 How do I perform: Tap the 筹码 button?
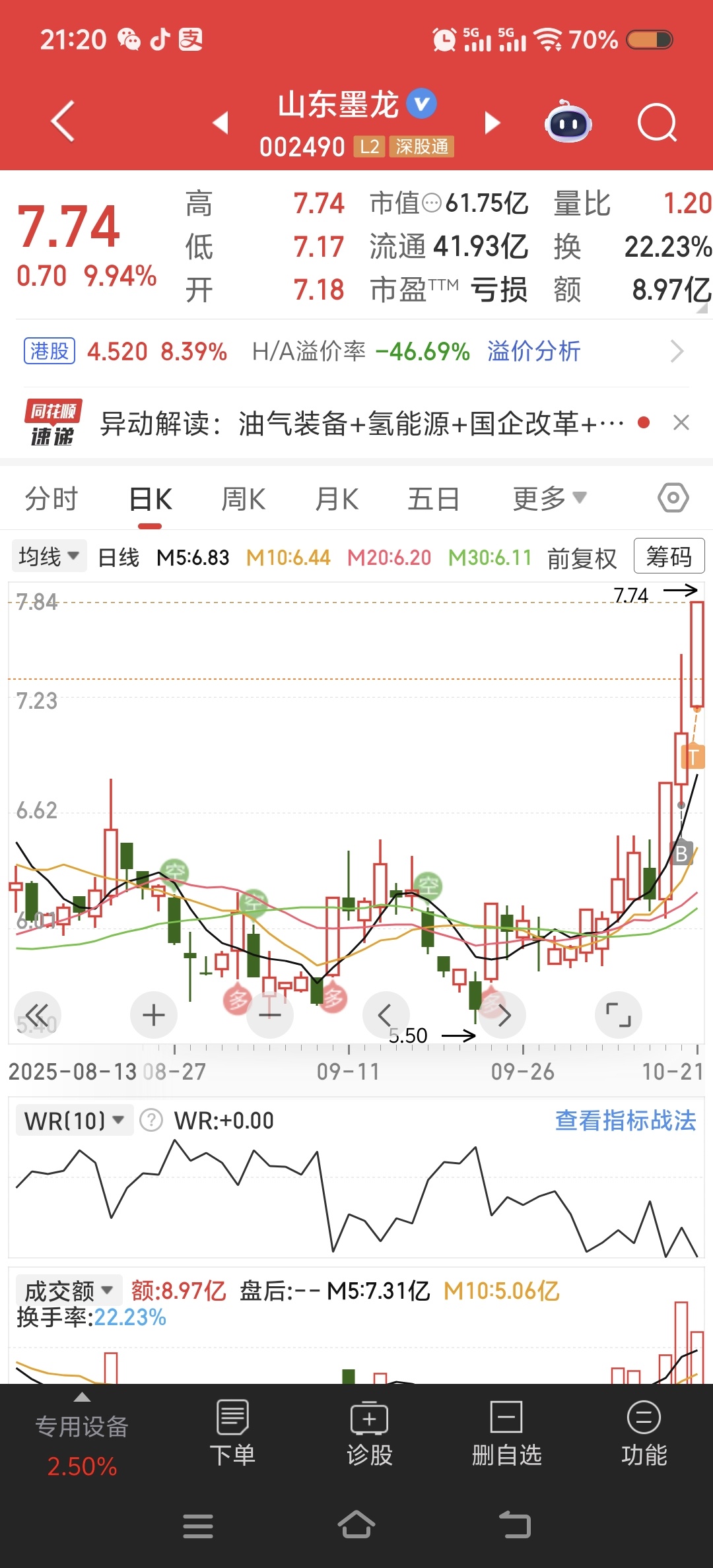[669, 556]
